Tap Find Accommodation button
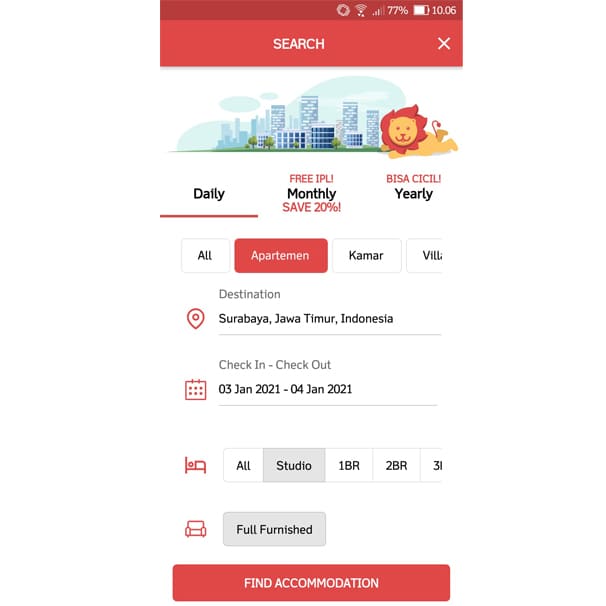Viewport: 606px width, 606px height. tap(311, 583)
